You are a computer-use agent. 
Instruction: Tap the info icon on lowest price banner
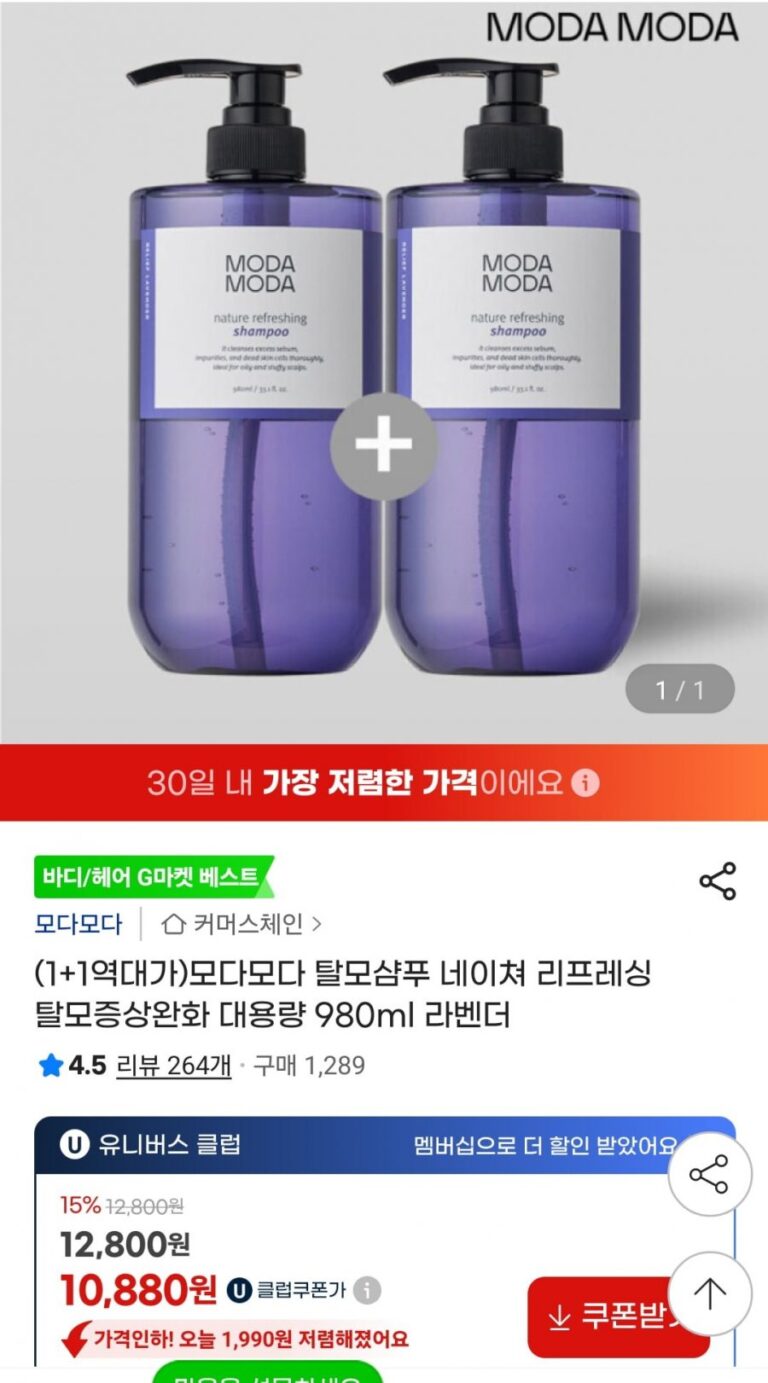(587, 783)
